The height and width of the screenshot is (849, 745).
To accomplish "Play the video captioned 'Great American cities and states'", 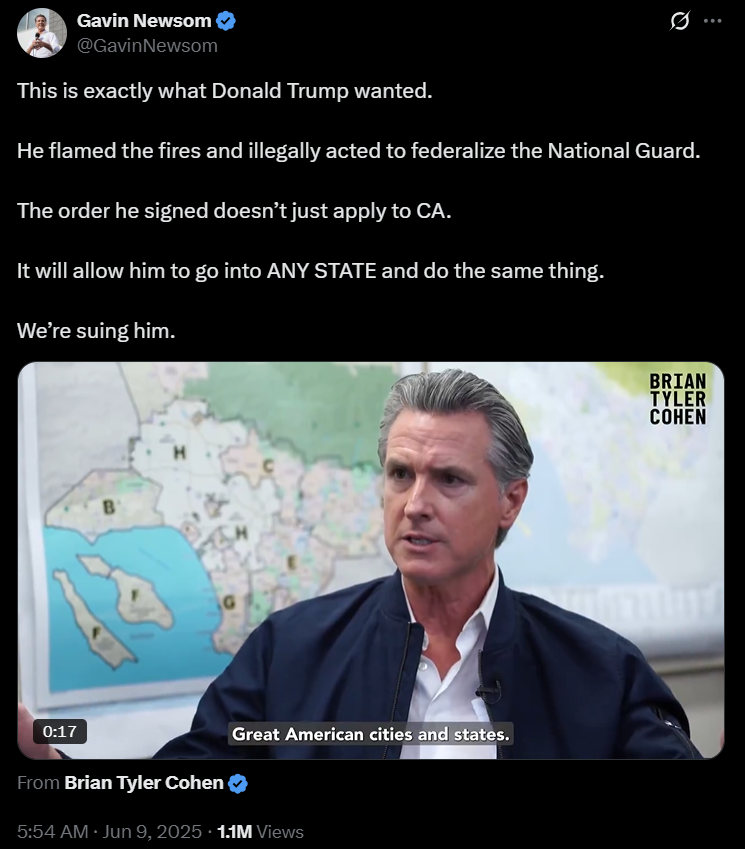I will click(x=371, y=560).
